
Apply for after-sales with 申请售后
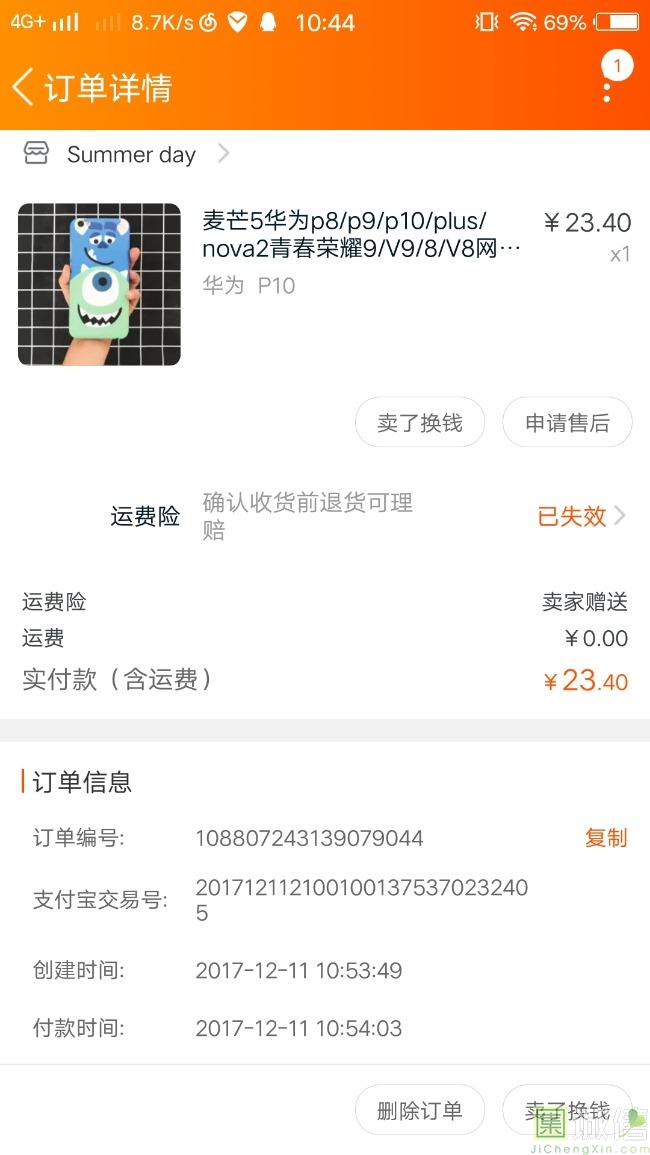point(567,422)
